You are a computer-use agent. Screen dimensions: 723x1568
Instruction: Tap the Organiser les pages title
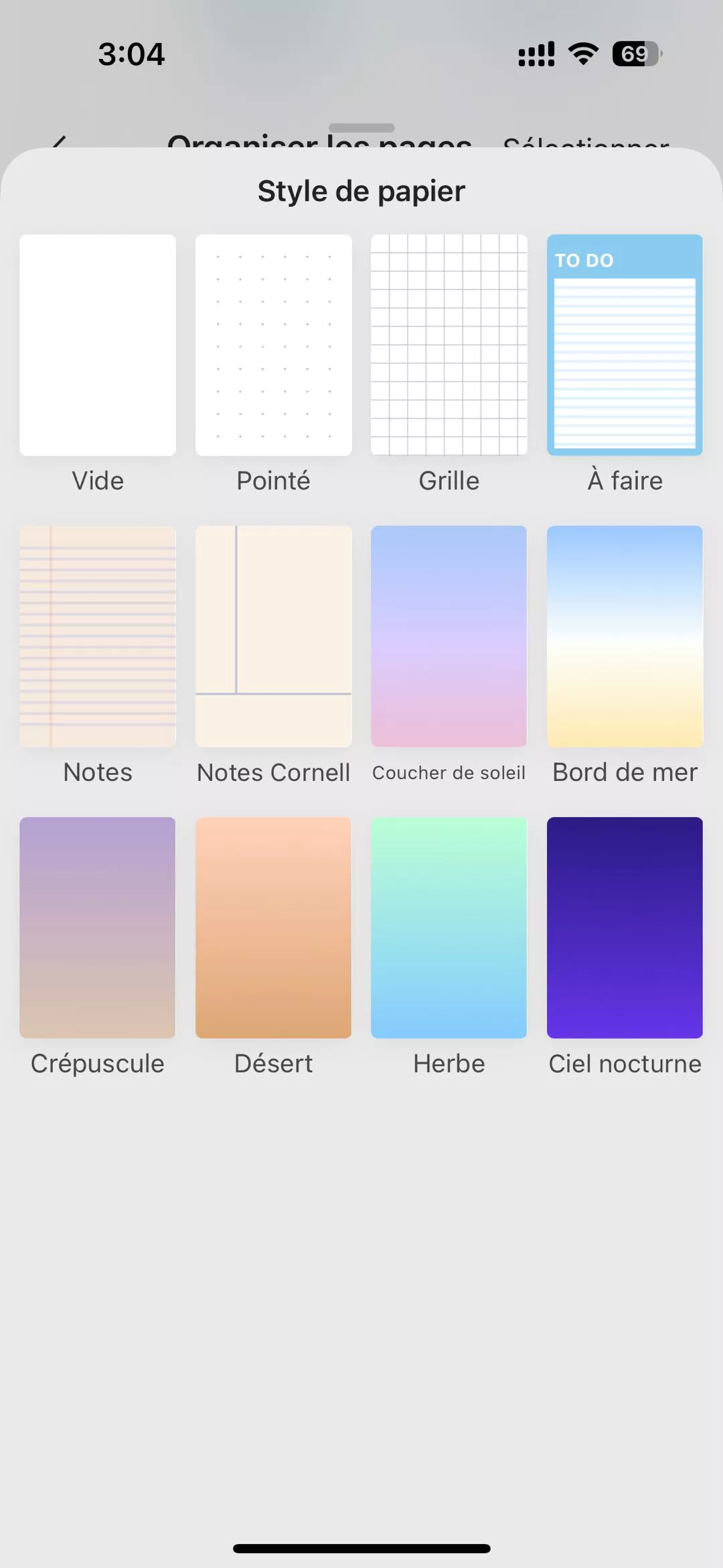tap(319, 143)
